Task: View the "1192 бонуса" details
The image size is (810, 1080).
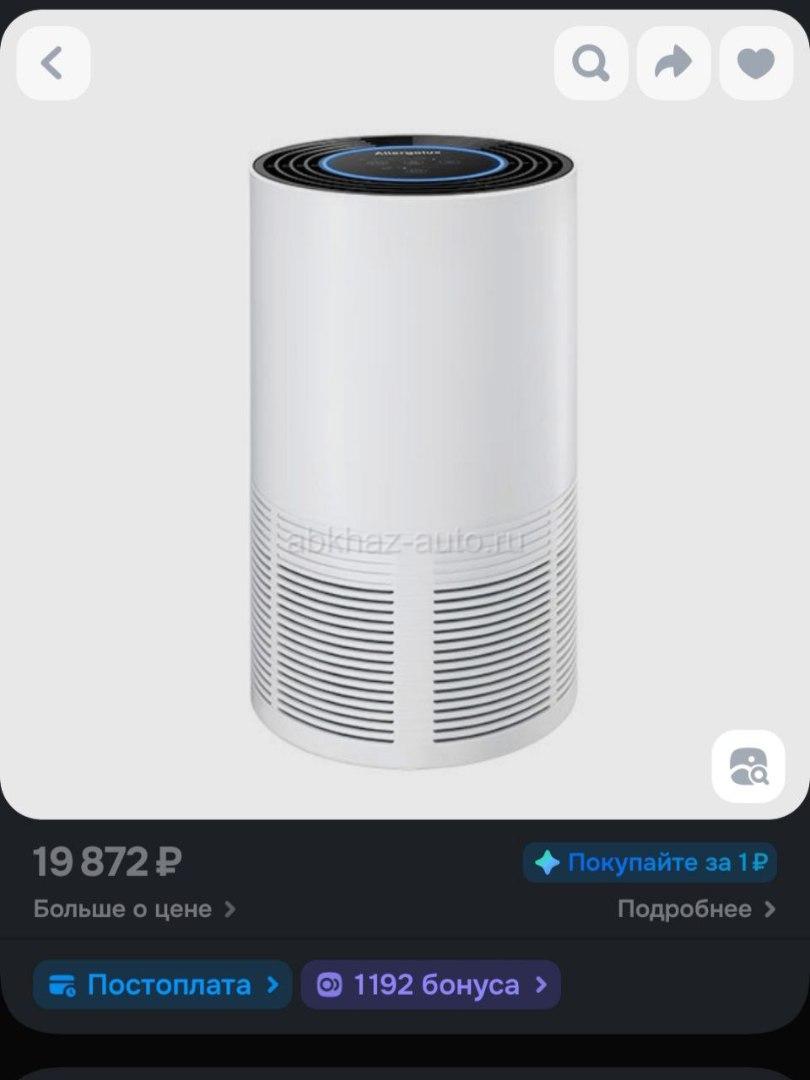Action: (x=431, y=985)
